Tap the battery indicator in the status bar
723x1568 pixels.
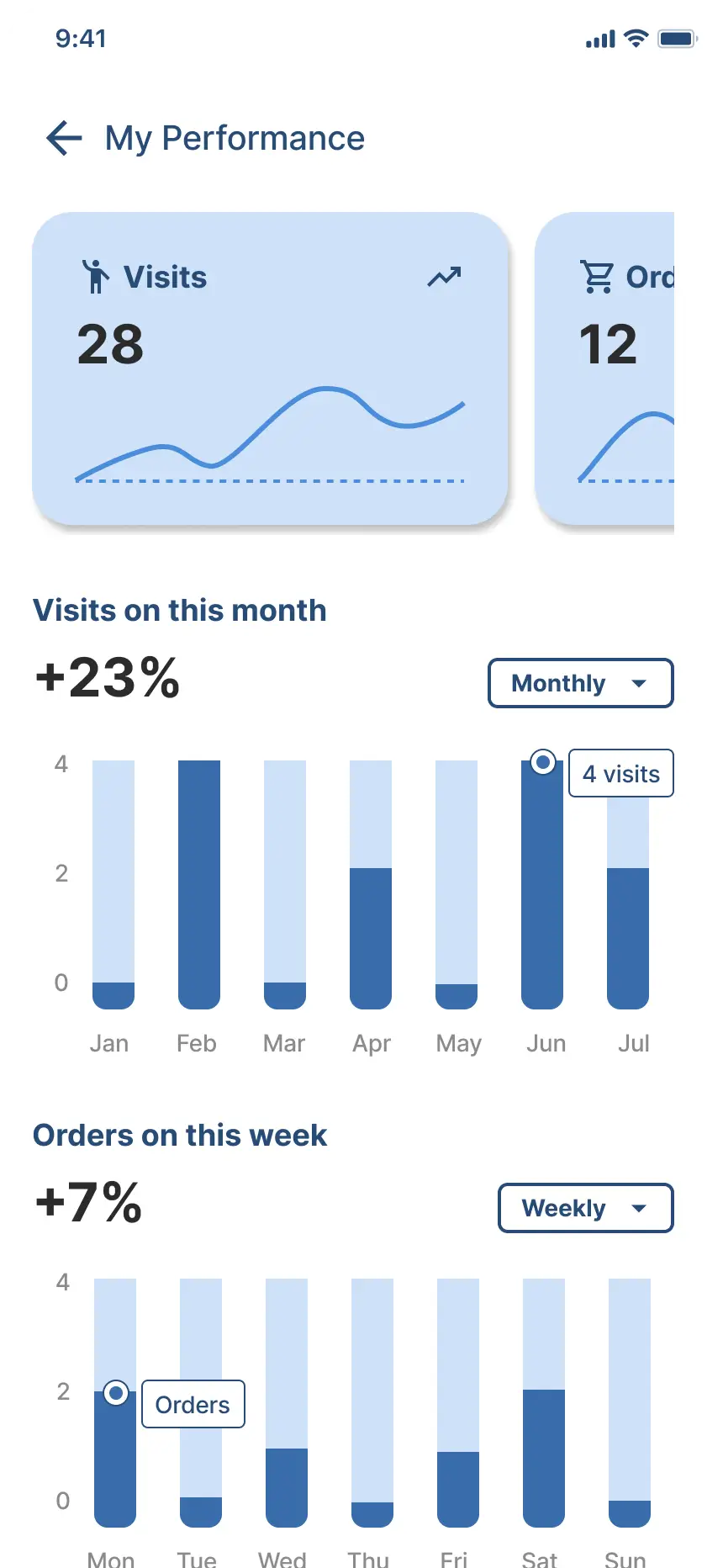tap(676, 37)
